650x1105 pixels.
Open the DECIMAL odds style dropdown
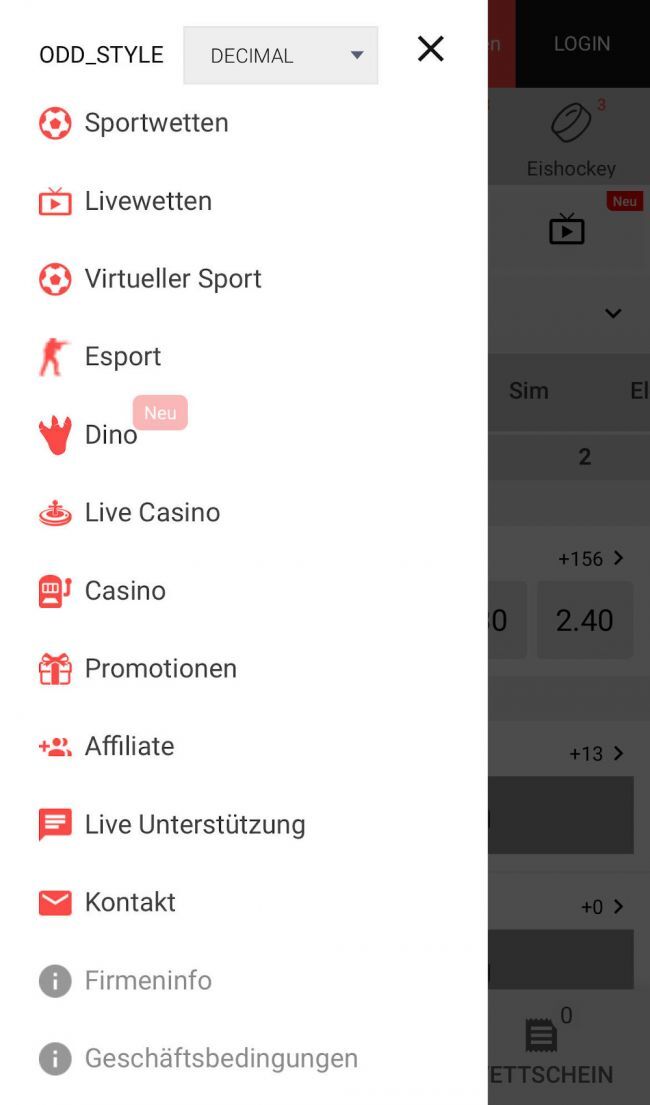(x=281, y=56)
